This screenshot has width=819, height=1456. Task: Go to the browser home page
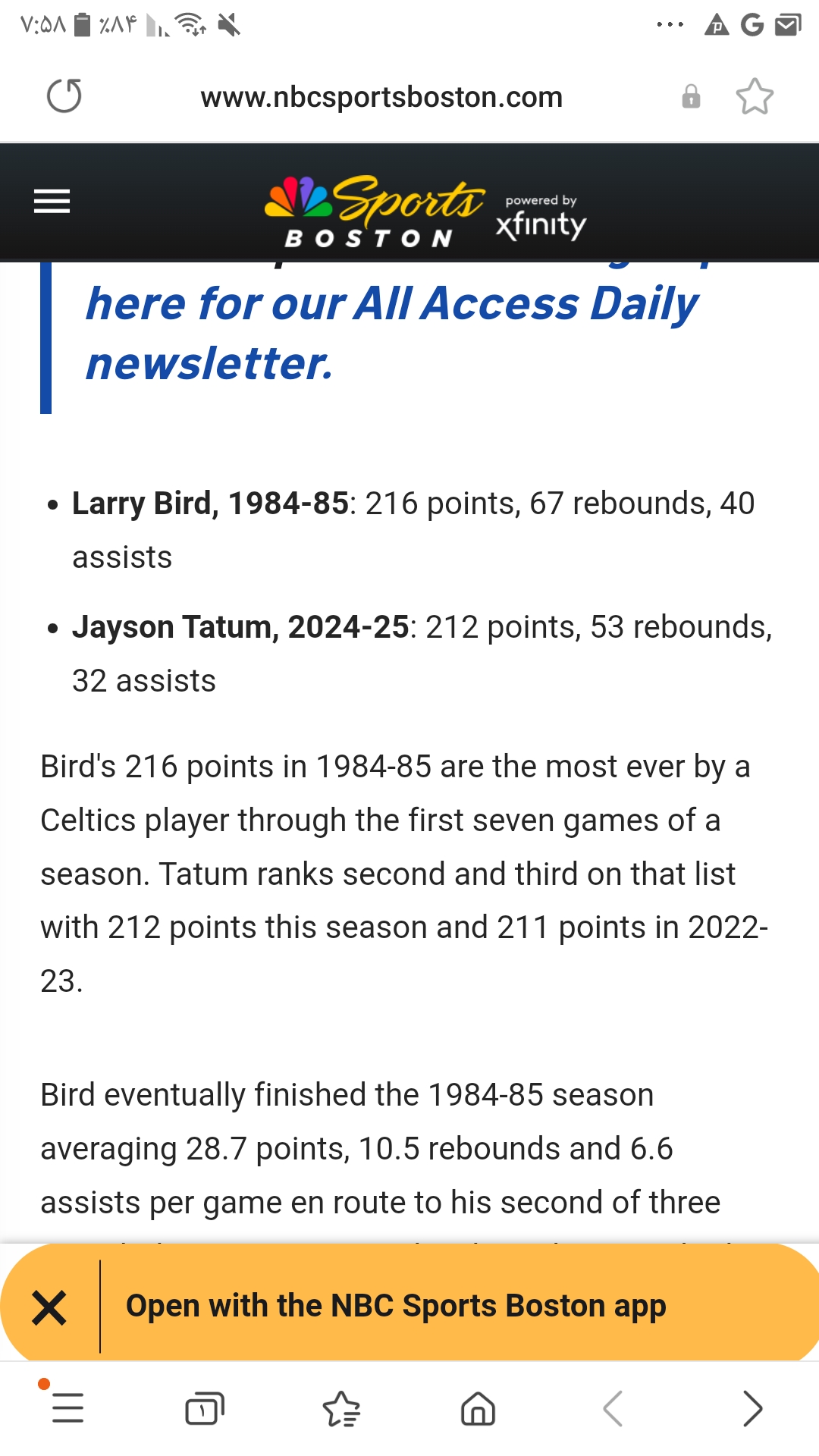click(x=478, y=1409)
